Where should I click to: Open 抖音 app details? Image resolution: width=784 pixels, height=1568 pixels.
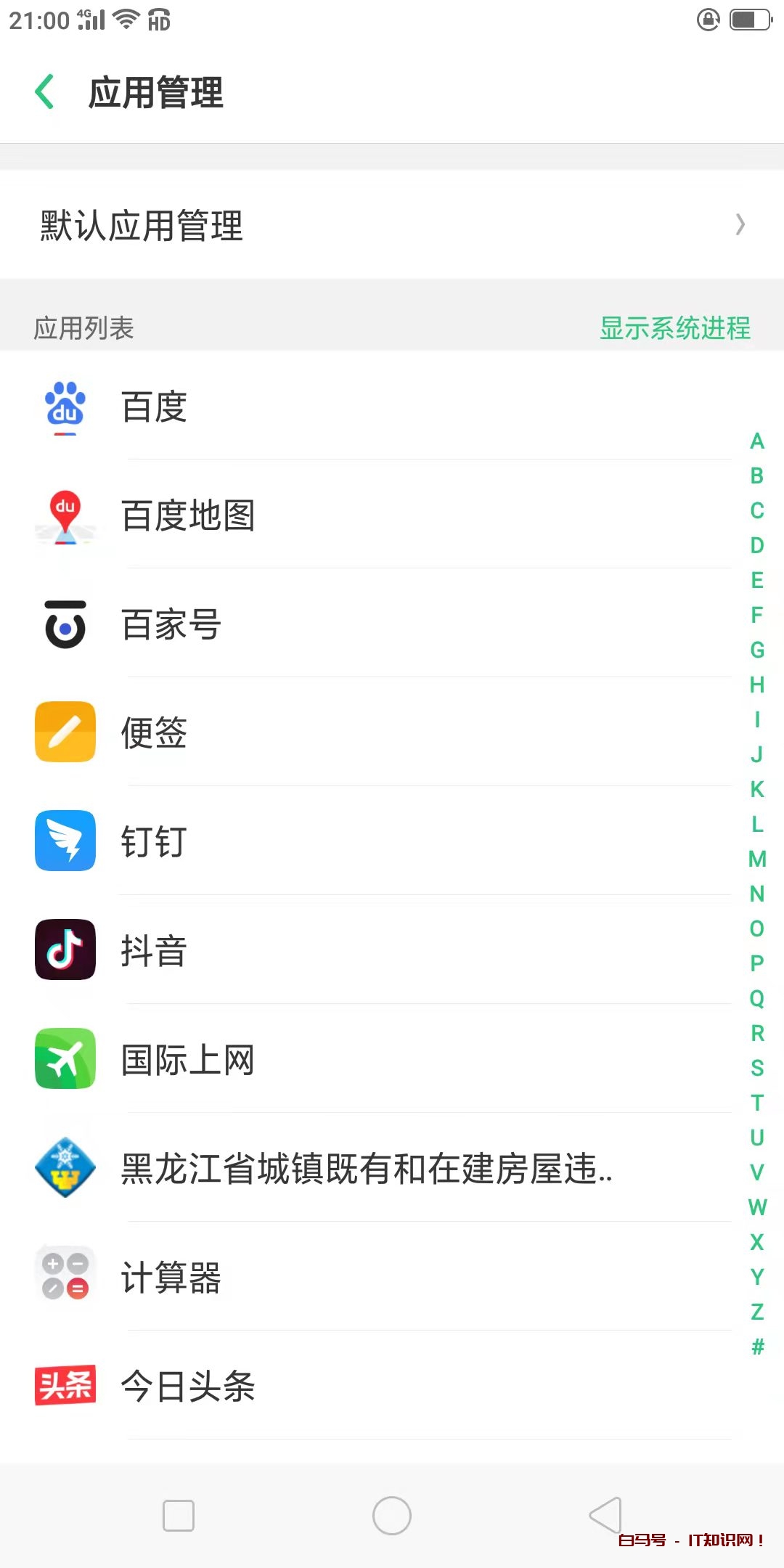(x=377, y=951)
